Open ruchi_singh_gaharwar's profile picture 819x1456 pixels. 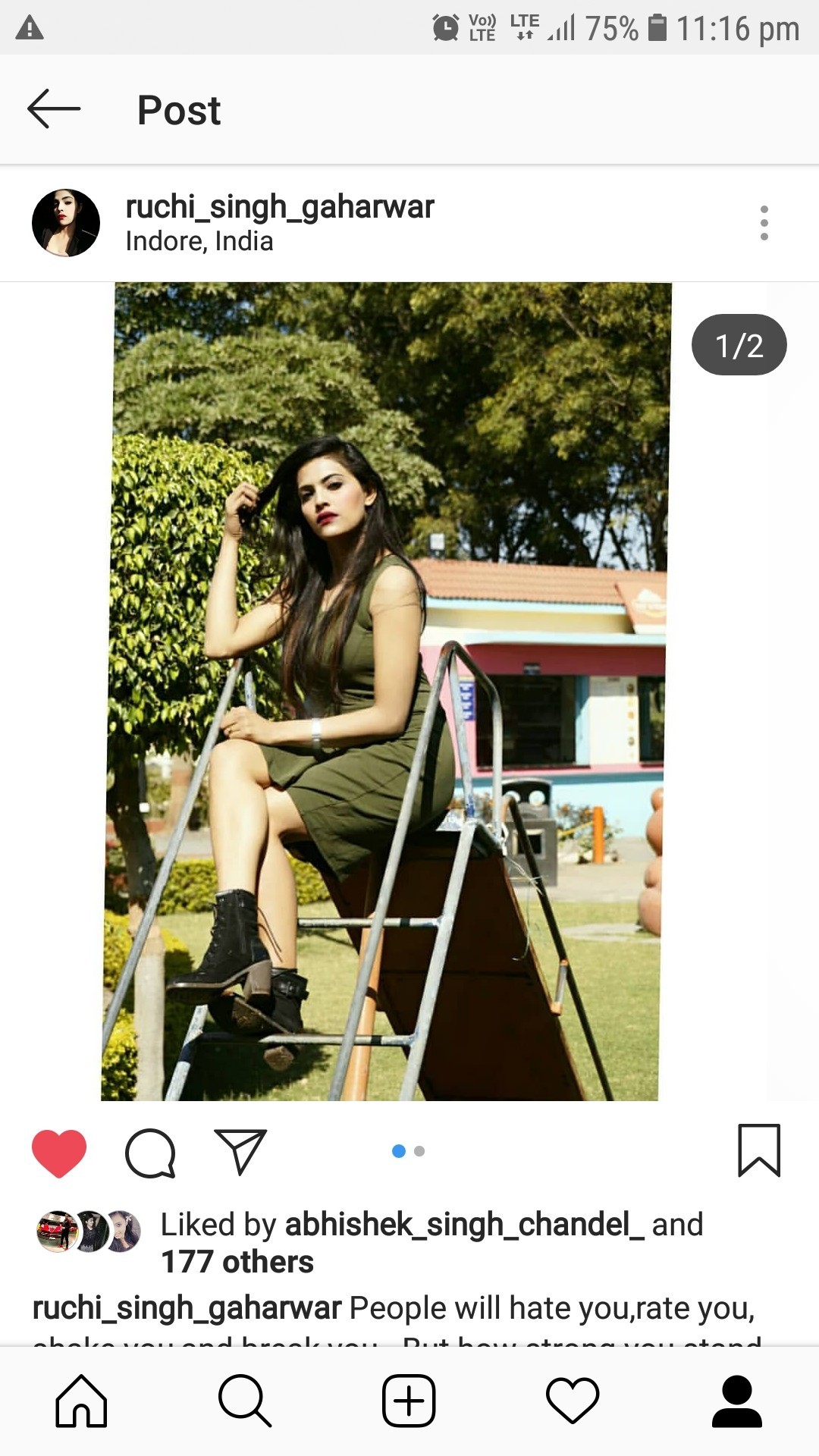coord(66,223)
